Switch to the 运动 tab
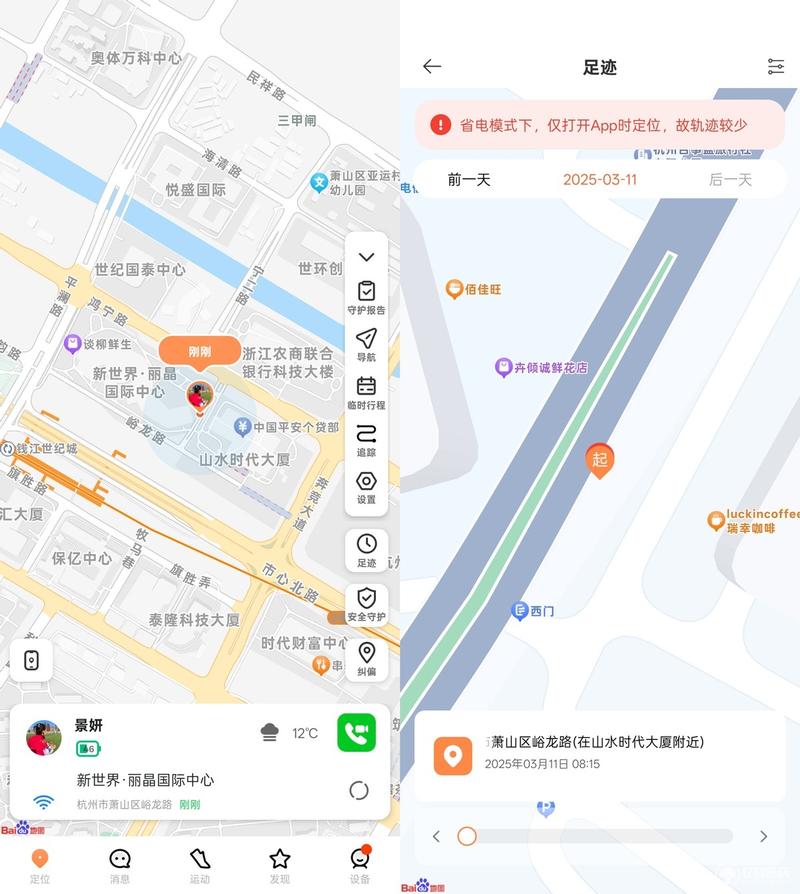Viewport: 800px width, 894px height. [x=200, y=865]
